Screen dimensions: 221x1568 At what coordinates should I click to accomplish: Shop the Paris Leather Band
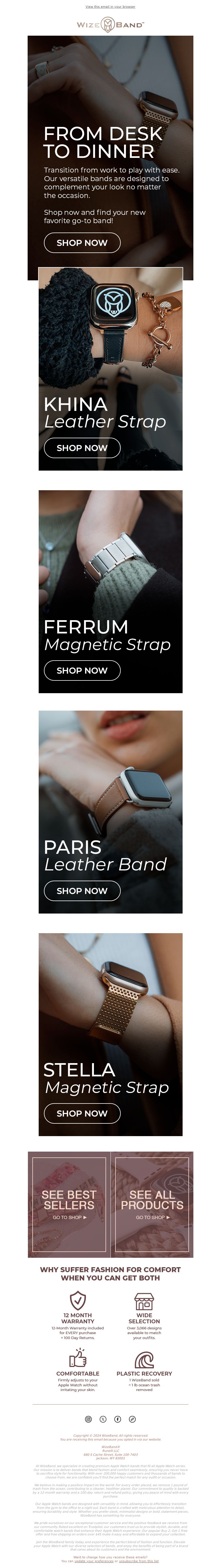81,891
